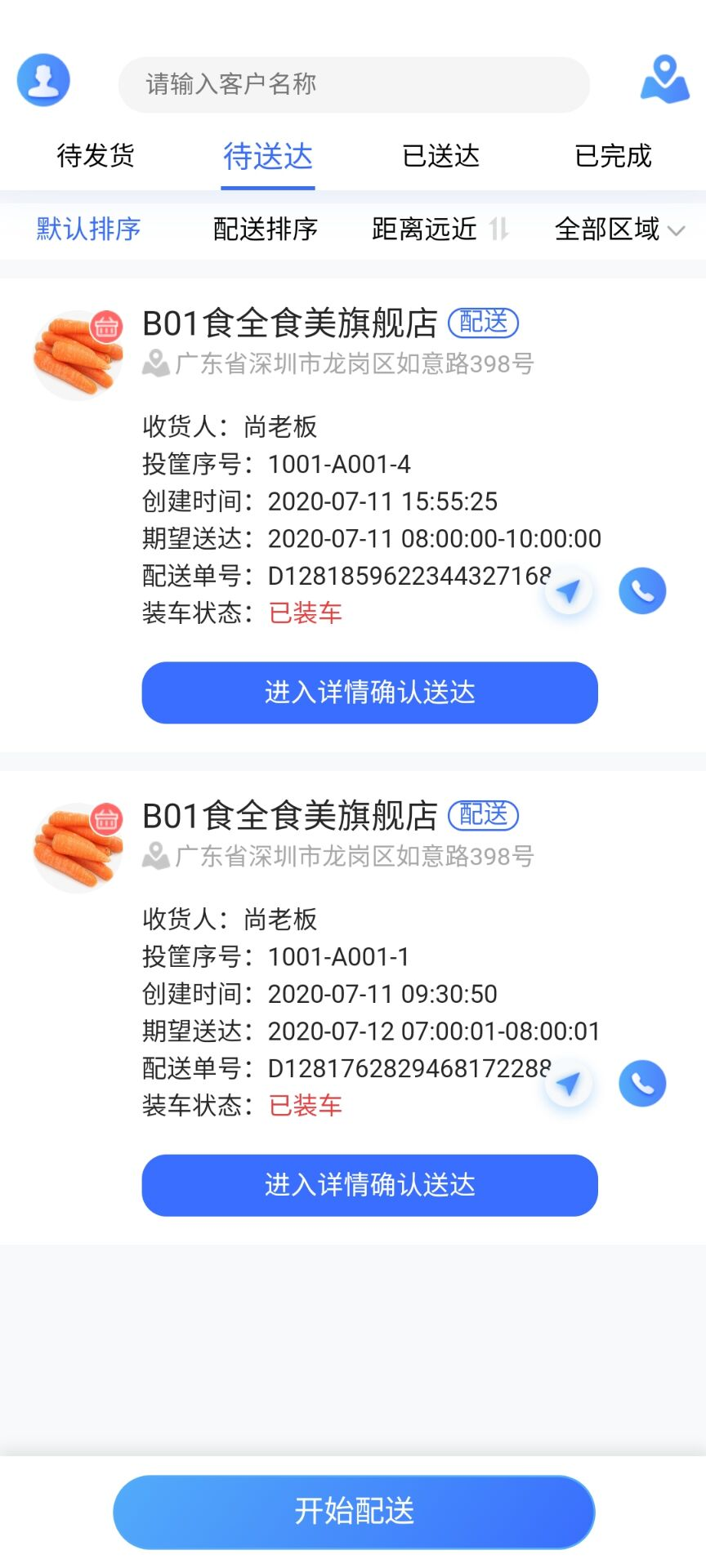Viewport: 706px width, 1568px height.
Task: Open the map view icon
Action: coord(664,79)
